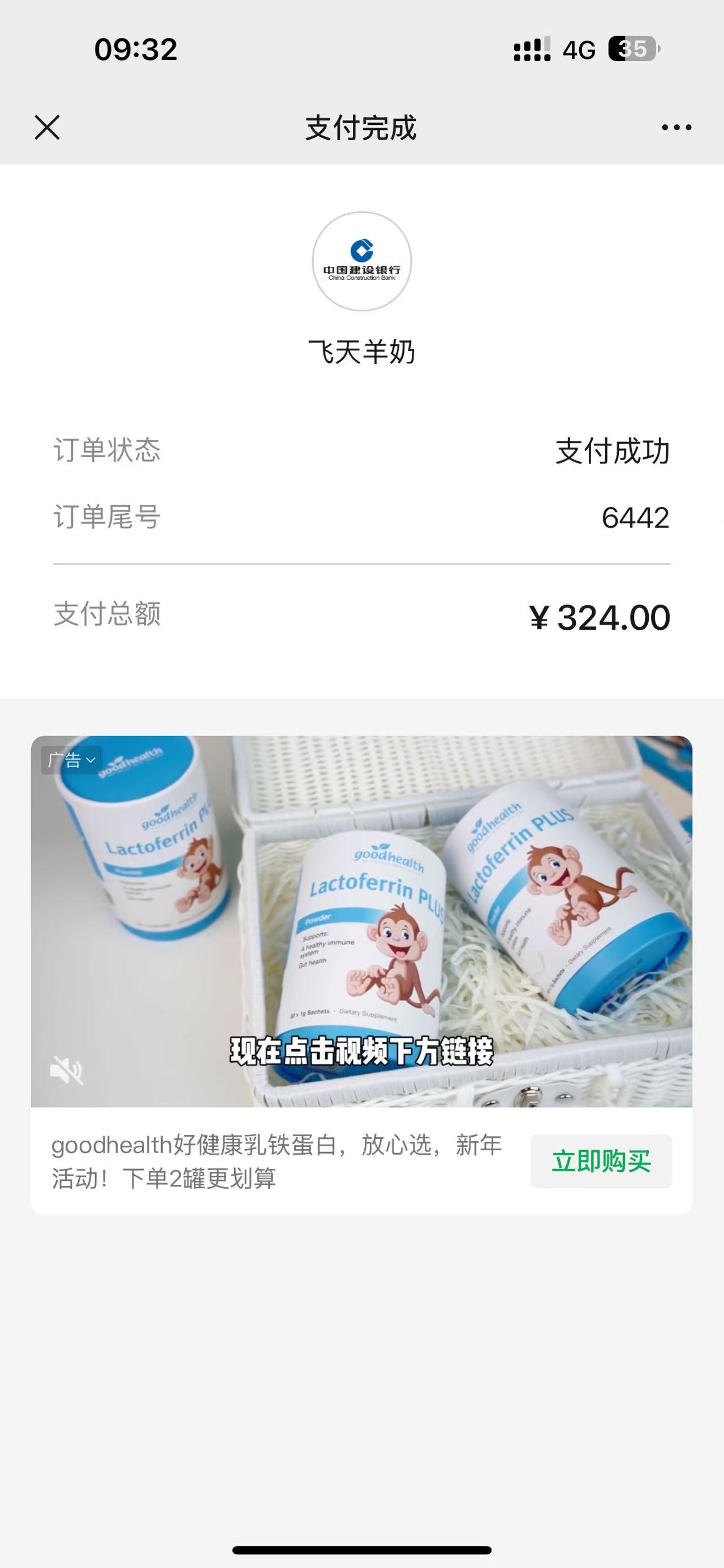Unmute the ad video sound
The height and width of the screenshot is (1568, 724).
(x=66, y=1071)
